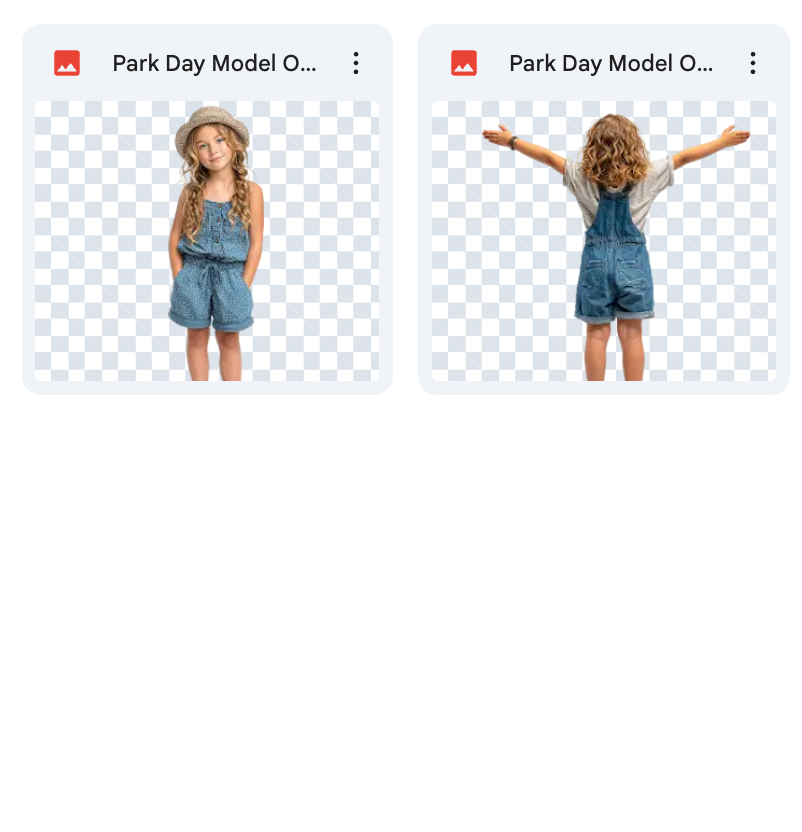802x832 pixels.
Task: Open more options for the hat-girl file
Action: click(x=356, y=64)
